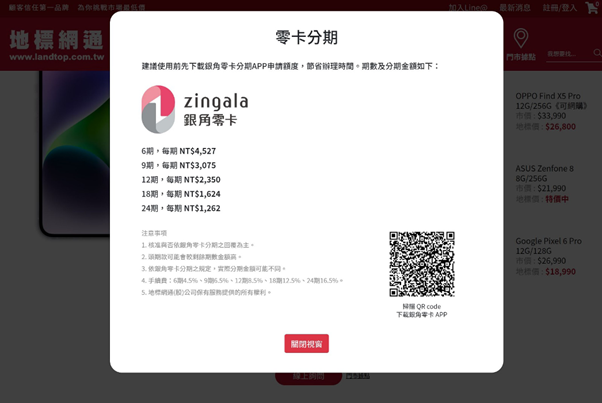Close the dialog with 關閉視窗 button
Screen dimensions: 602x403
coord(306,343)
